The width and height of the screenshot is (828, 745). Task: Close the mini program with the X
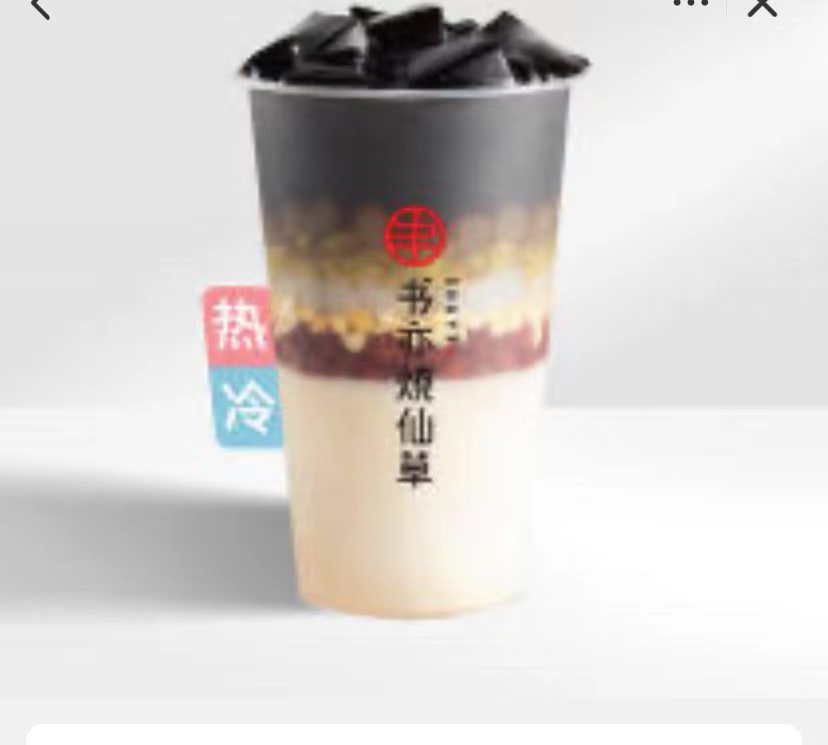(x=763, y=6)
